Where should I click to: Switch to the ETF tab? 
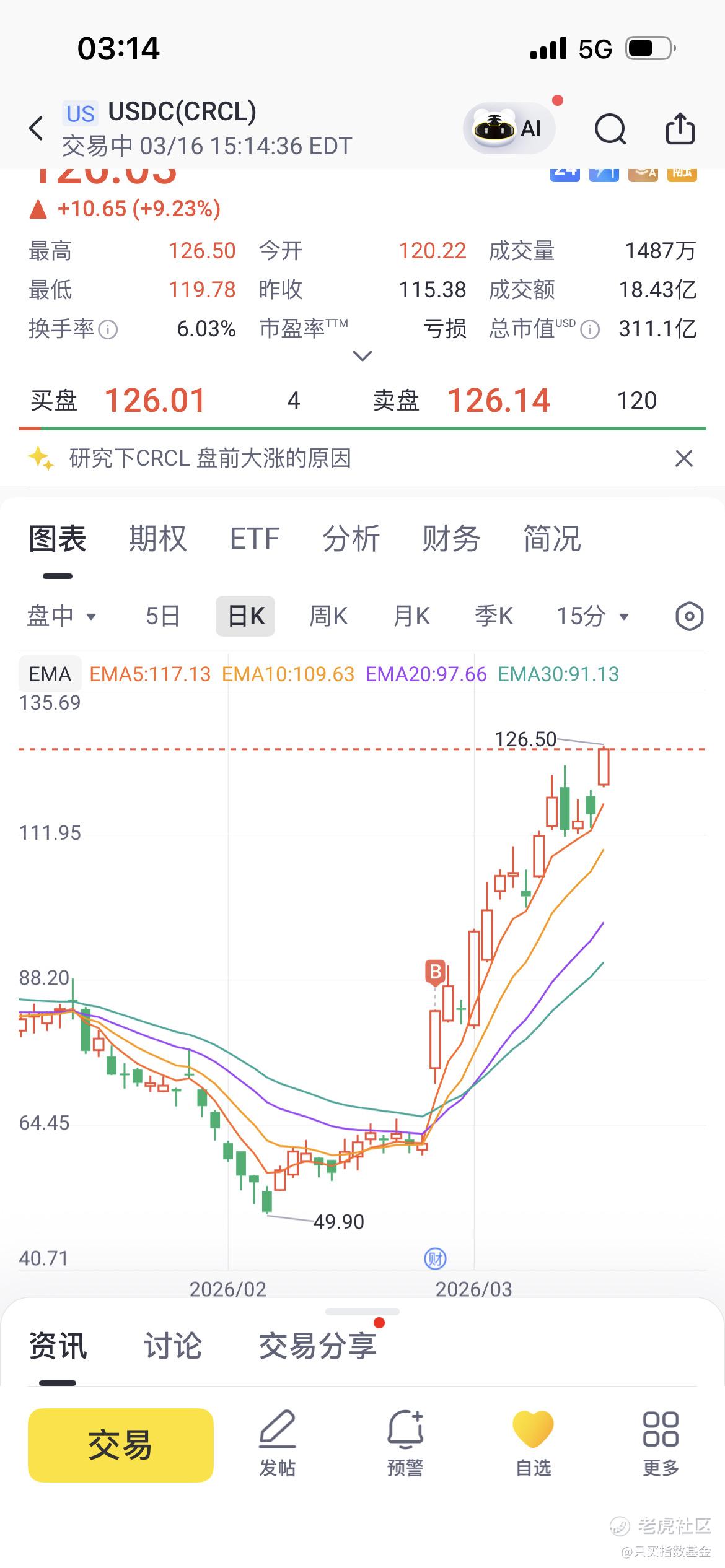tap(255, 538)
